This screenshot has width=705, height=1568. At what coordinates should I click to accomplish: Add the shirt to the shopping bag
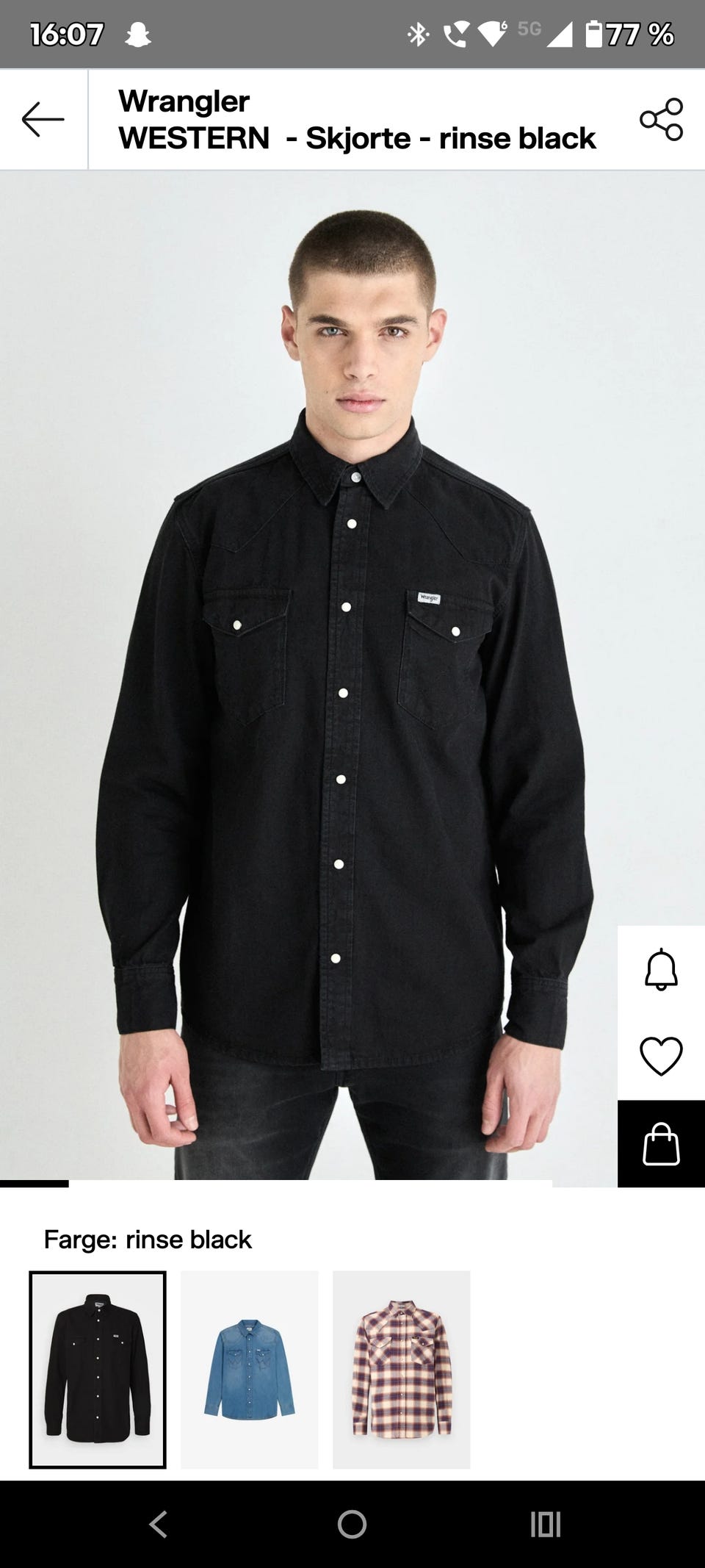(x=661, y=1144)
